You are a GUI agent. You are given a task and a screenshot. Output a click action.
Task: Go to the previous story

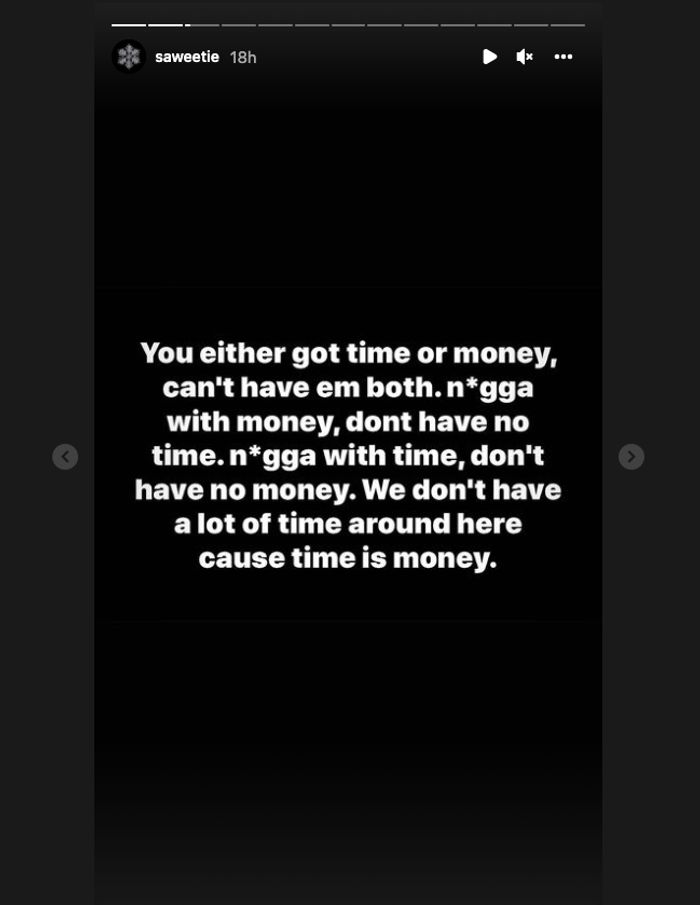point(65,457)
